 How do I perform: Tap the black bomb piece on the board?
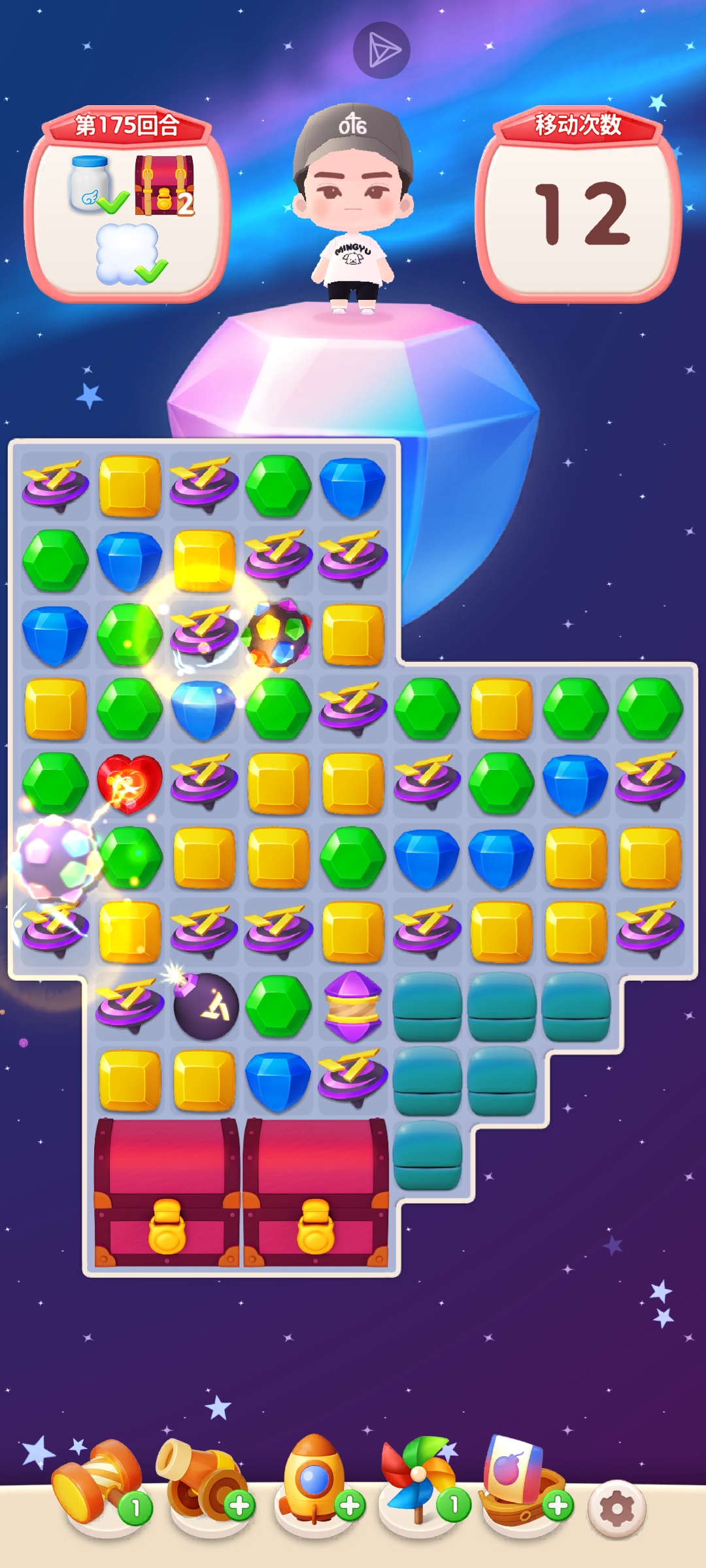point(205,1006)
